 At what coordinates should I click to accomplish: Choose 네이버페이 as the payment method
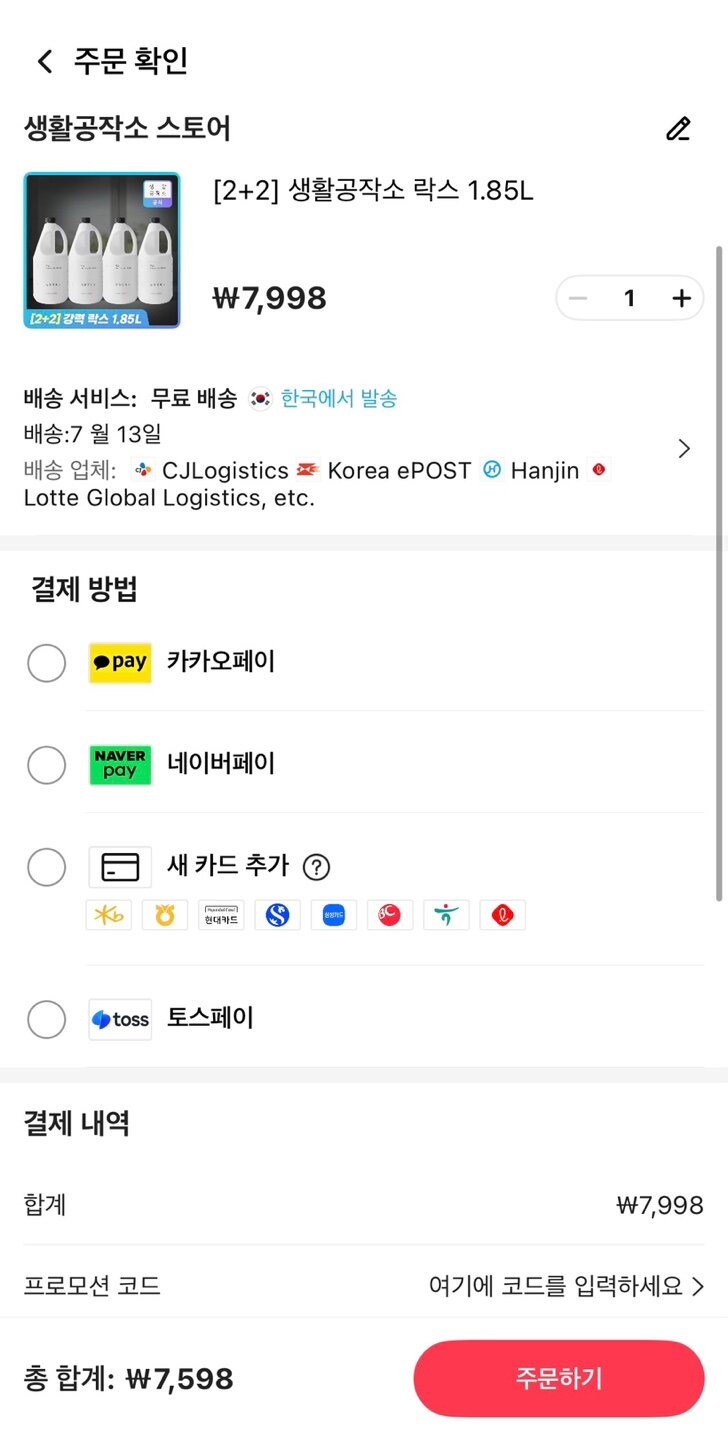tap(46, 765)
